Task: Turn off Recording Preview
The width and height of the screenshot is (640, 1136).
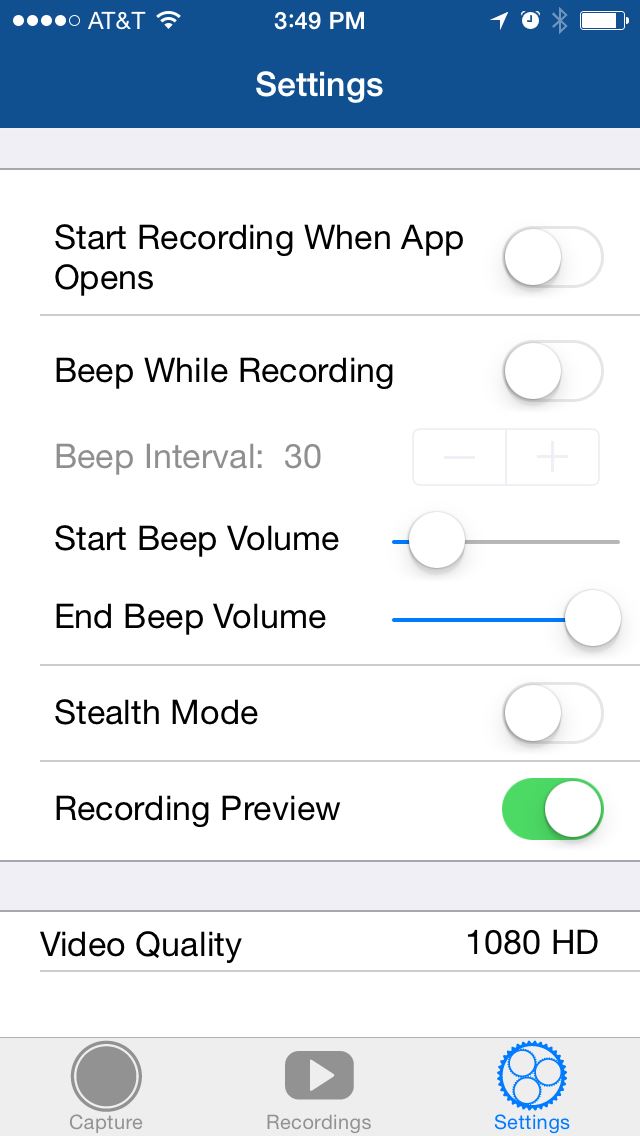Action: [x=553, y=809]
